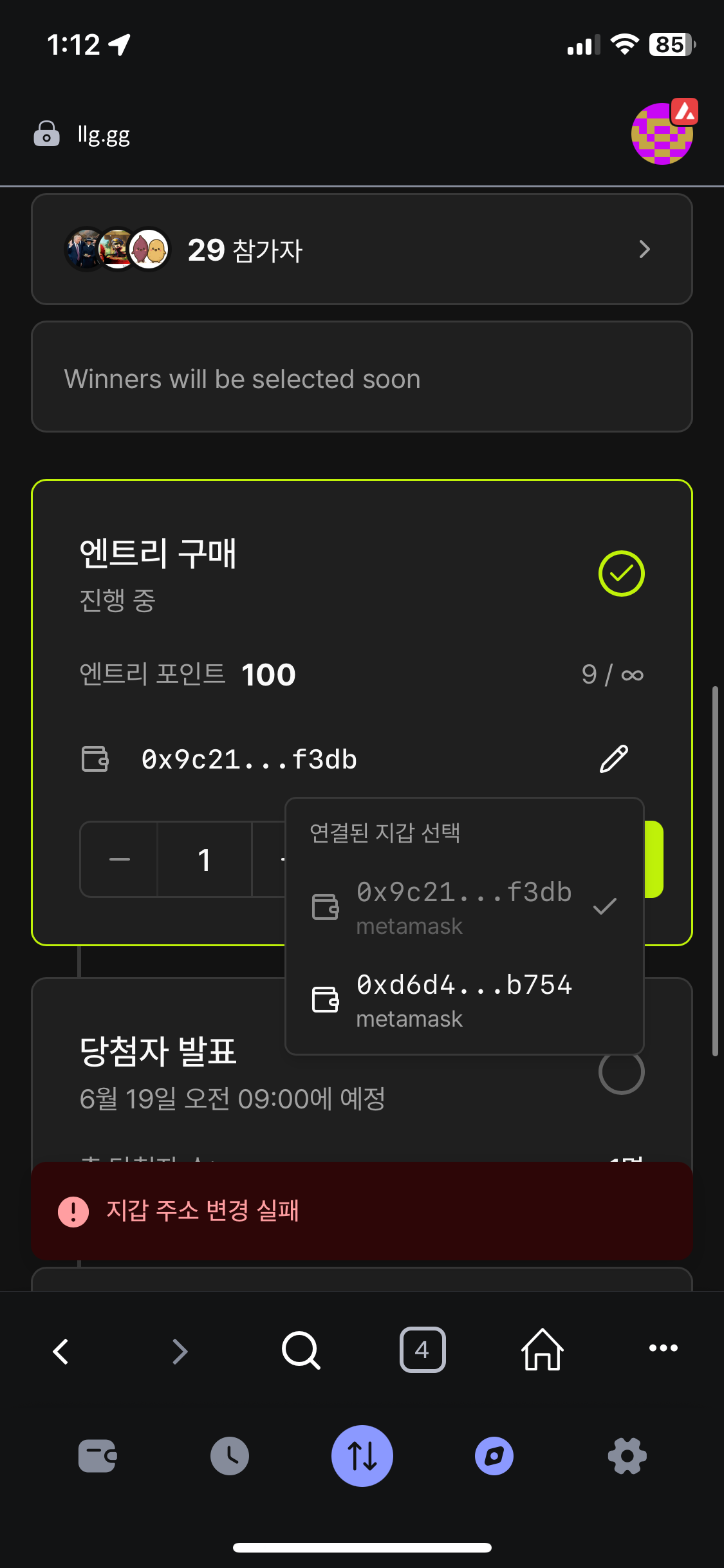The image size is (724, 1568).
Task: Decrease entry quantity with minus button
Action: point(120,859)
